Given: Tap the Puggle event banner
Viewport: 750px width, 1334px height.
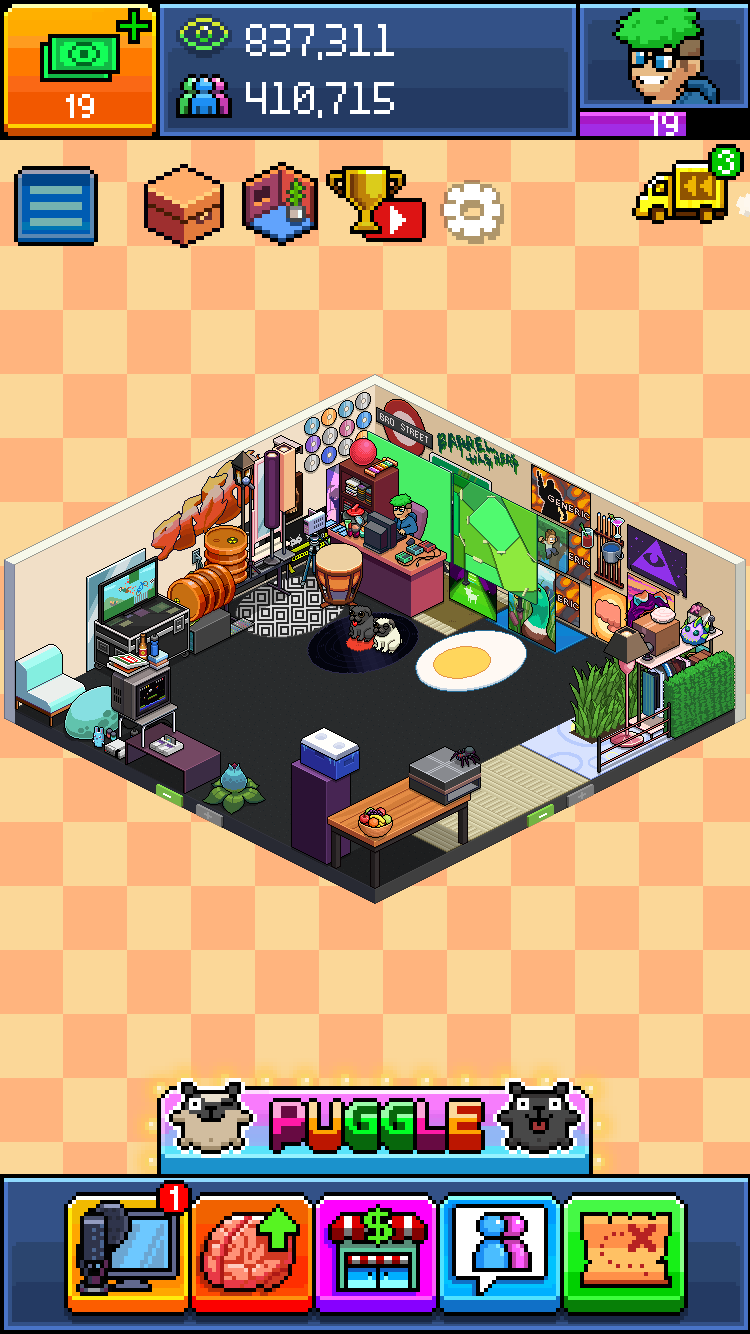Looking at the screenshot, I should tap(375, 1125).
